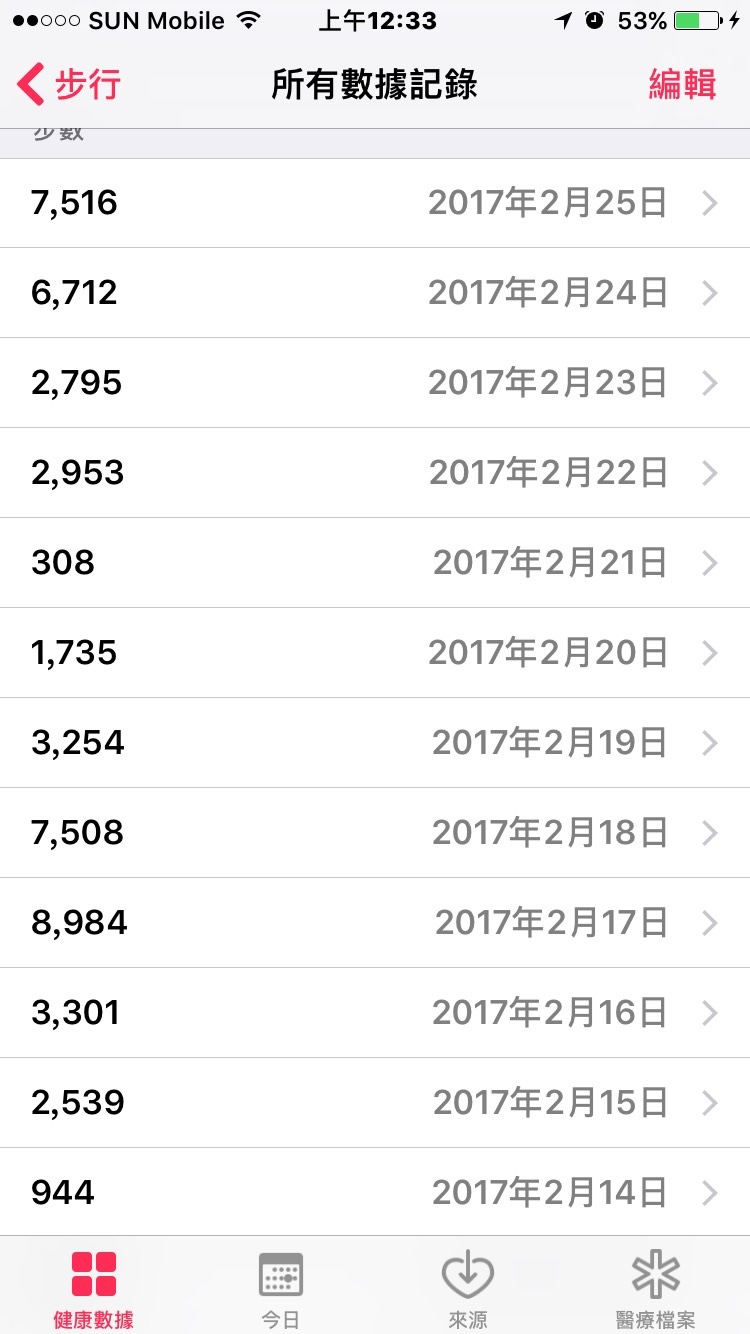Select the 8,984 entry from 2月17日
750x1334 pixels.
(375, 923)
